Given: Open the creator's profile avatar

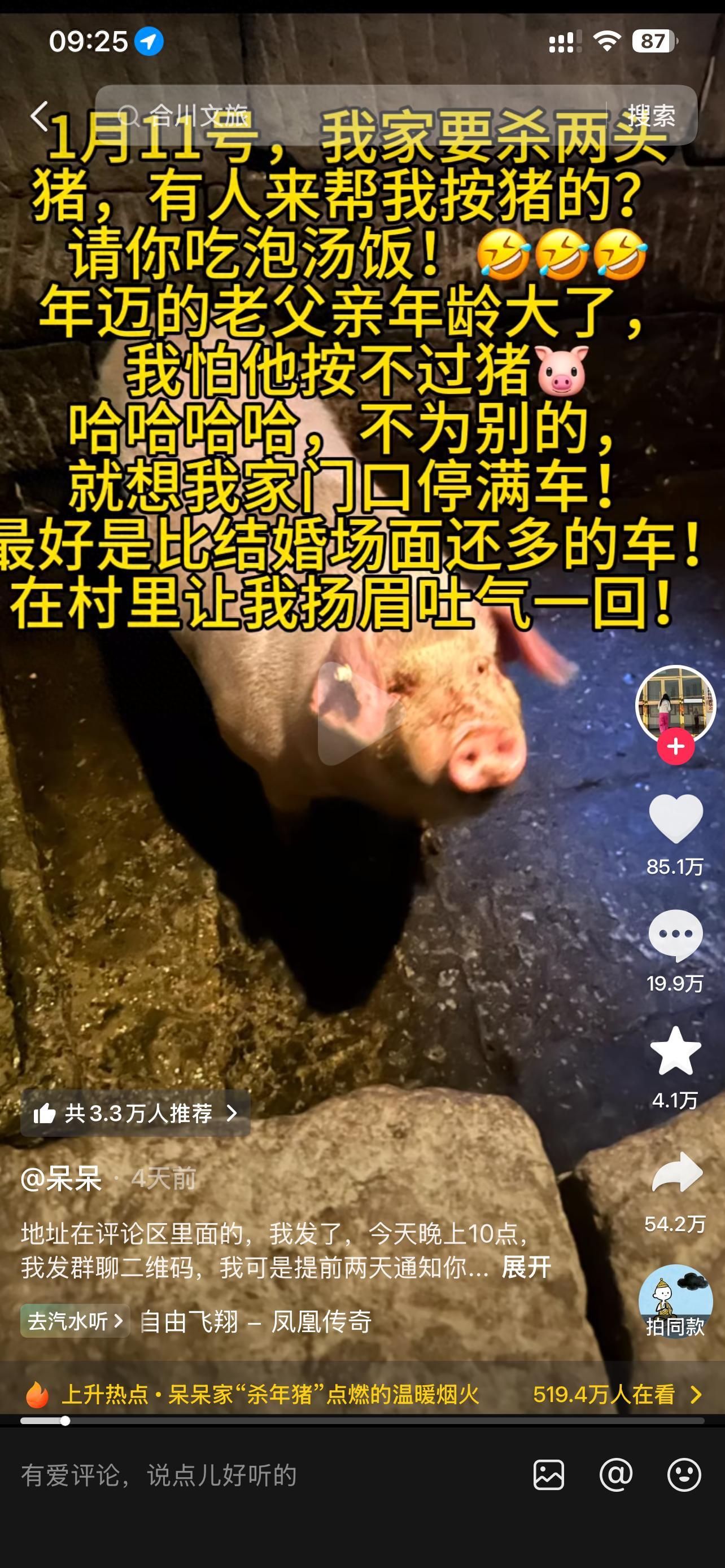Looking at the screenshot, I should click(675, 703).
